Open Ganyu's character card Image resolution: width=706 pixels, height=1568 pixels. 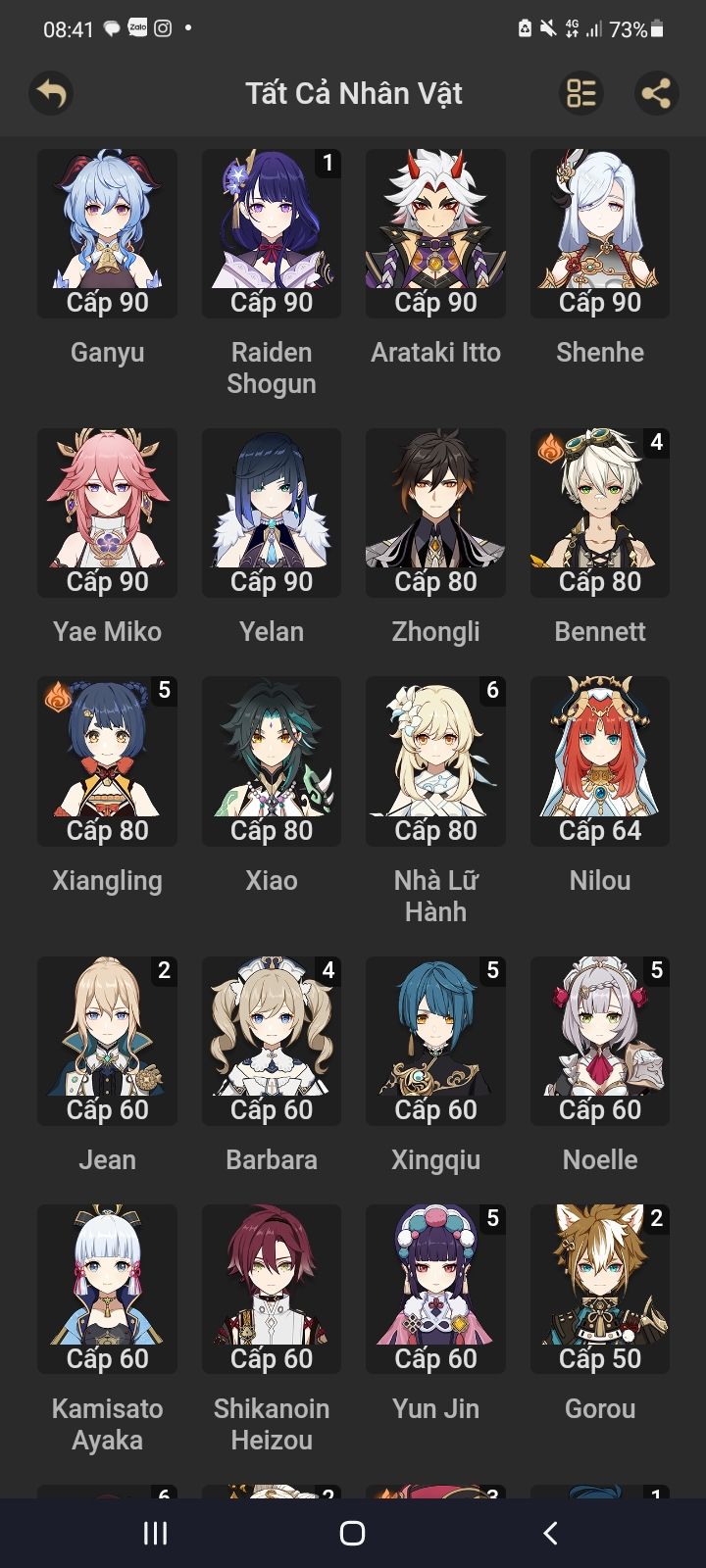[107, 233]
